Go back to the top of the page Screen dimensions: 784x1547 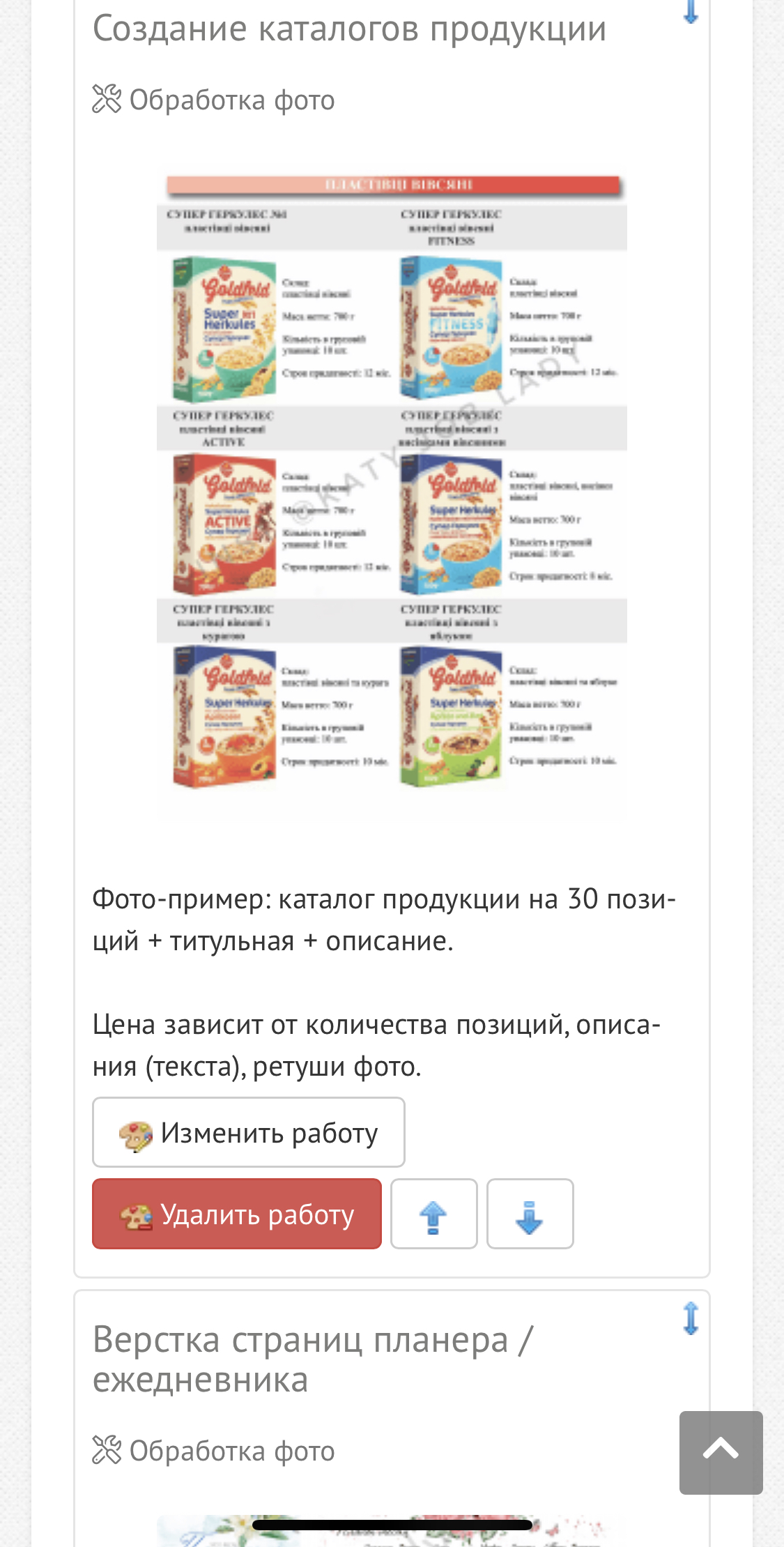click(x=721, y=1452)
